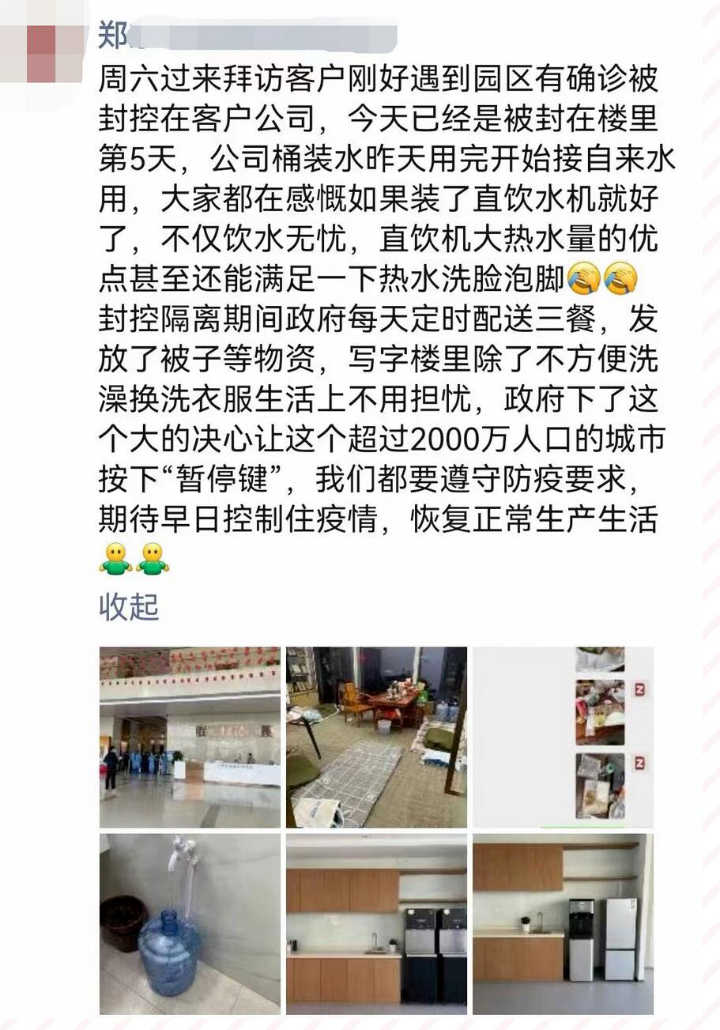The height and width of the screenshot is (1030, 720).
Task: Open the chat screenshot photo
Action: click(562, 736)
